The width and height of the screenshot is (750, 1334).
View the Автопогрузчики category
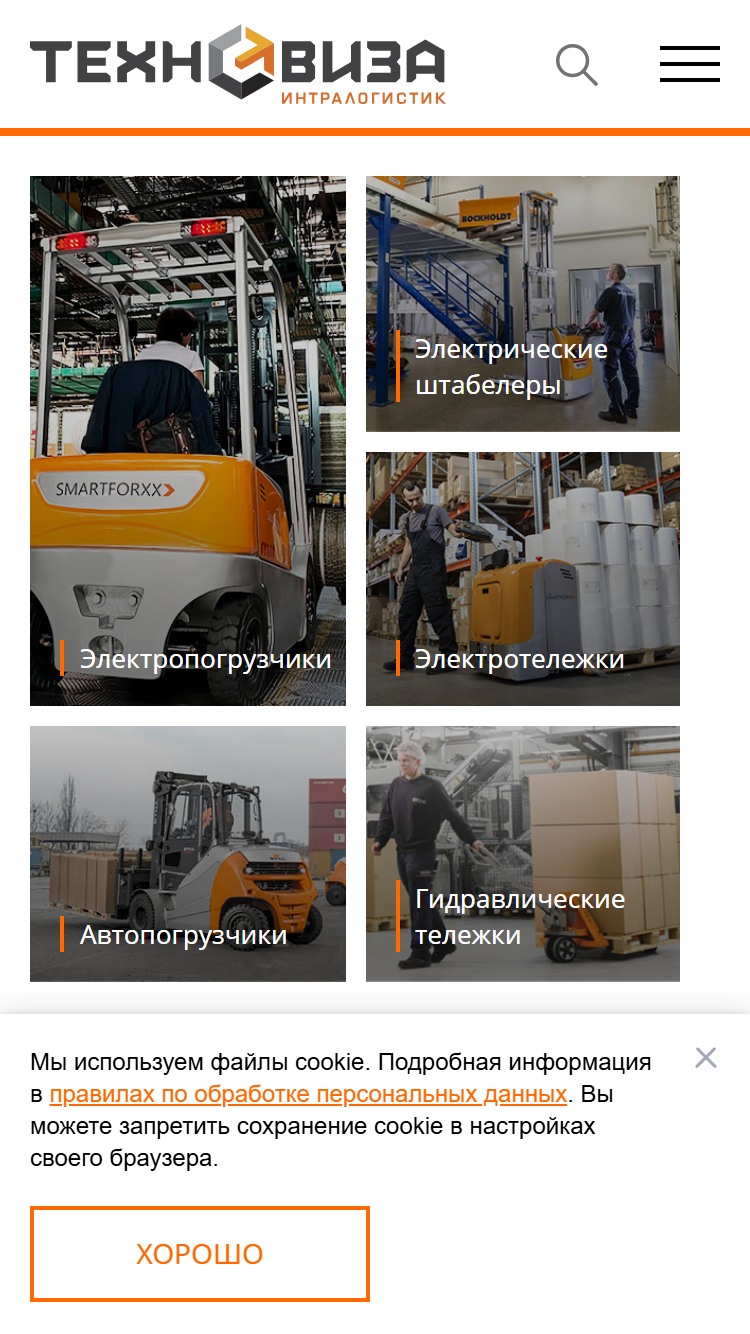click(x=188, y=854)
